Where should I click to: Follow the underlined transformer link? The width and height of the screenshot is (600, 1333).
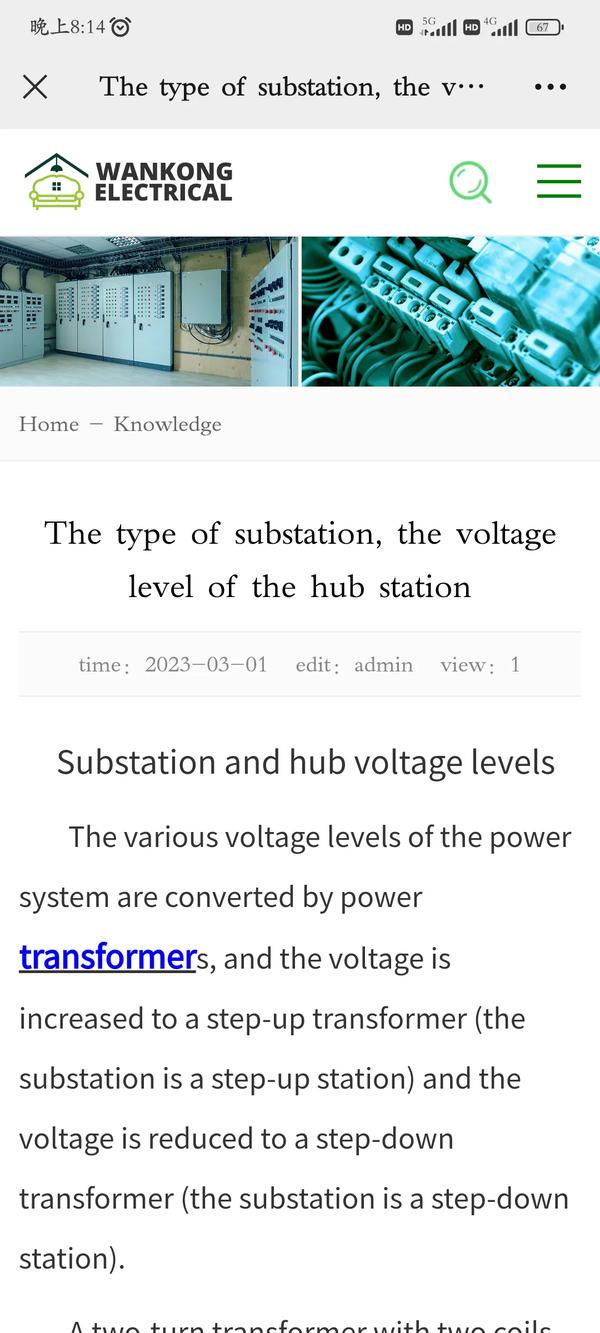click(106, 958)
